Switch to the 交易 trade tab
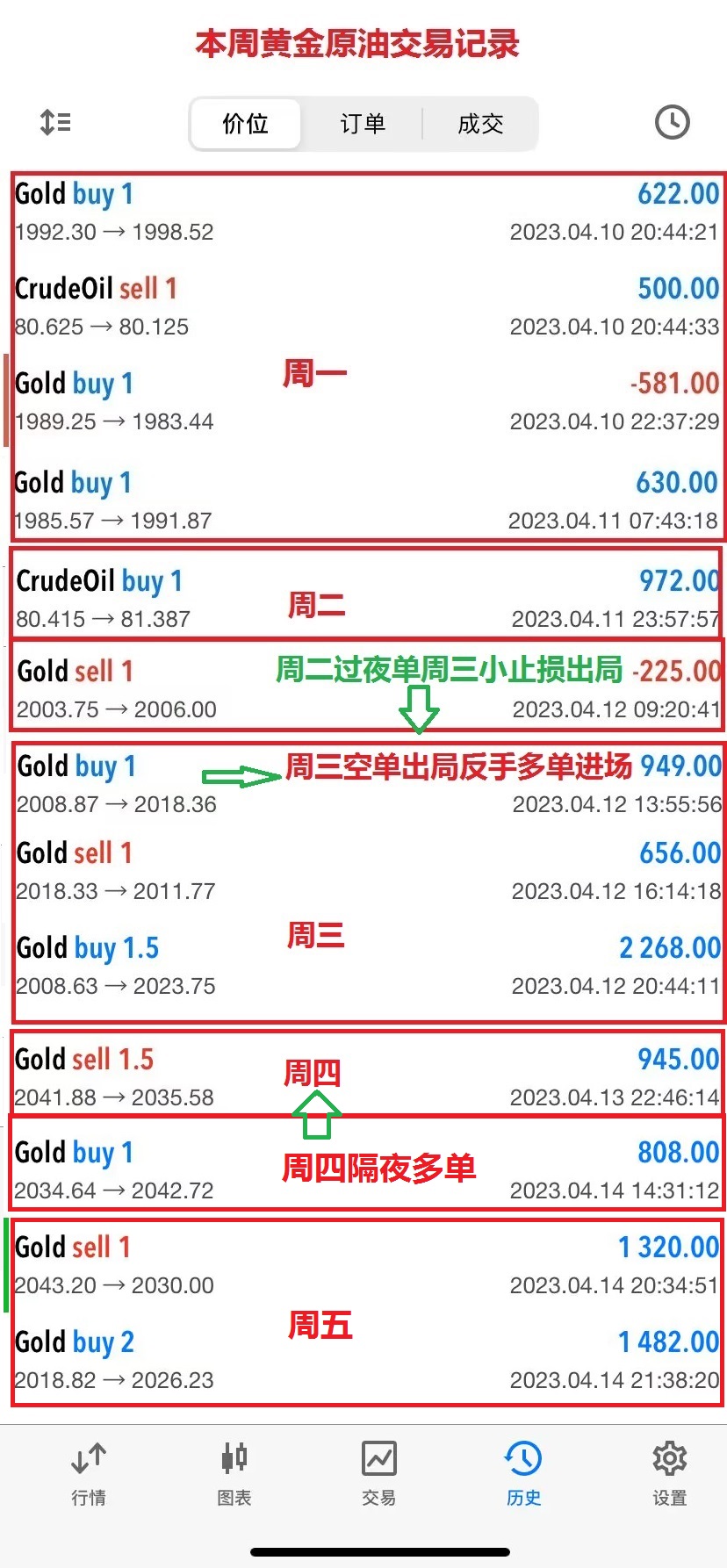Image resolution: width=727 pixels, height=1568 pixels. 379,1473
